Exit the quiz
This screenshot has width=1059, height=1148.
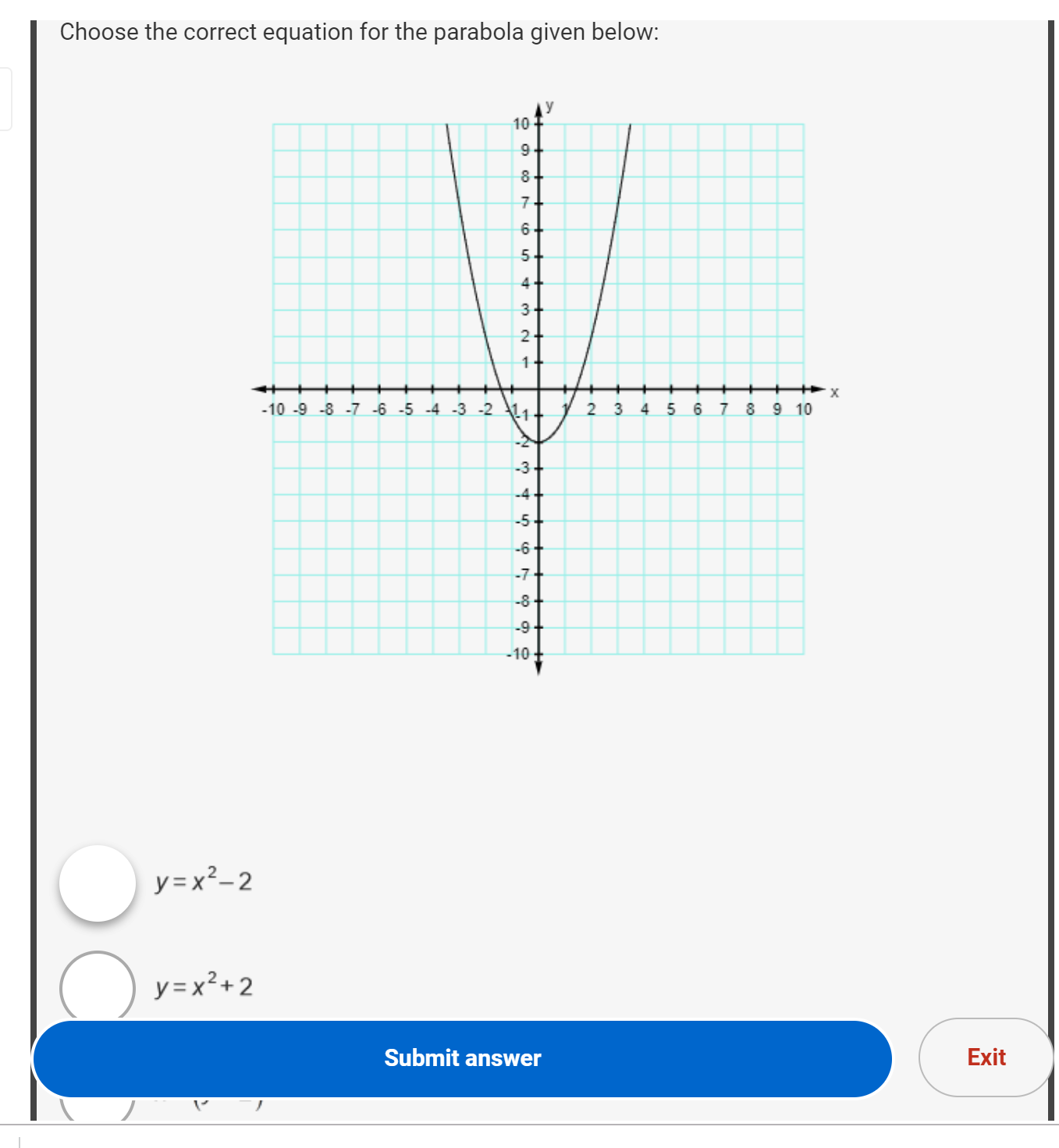tap(986, 1057)
